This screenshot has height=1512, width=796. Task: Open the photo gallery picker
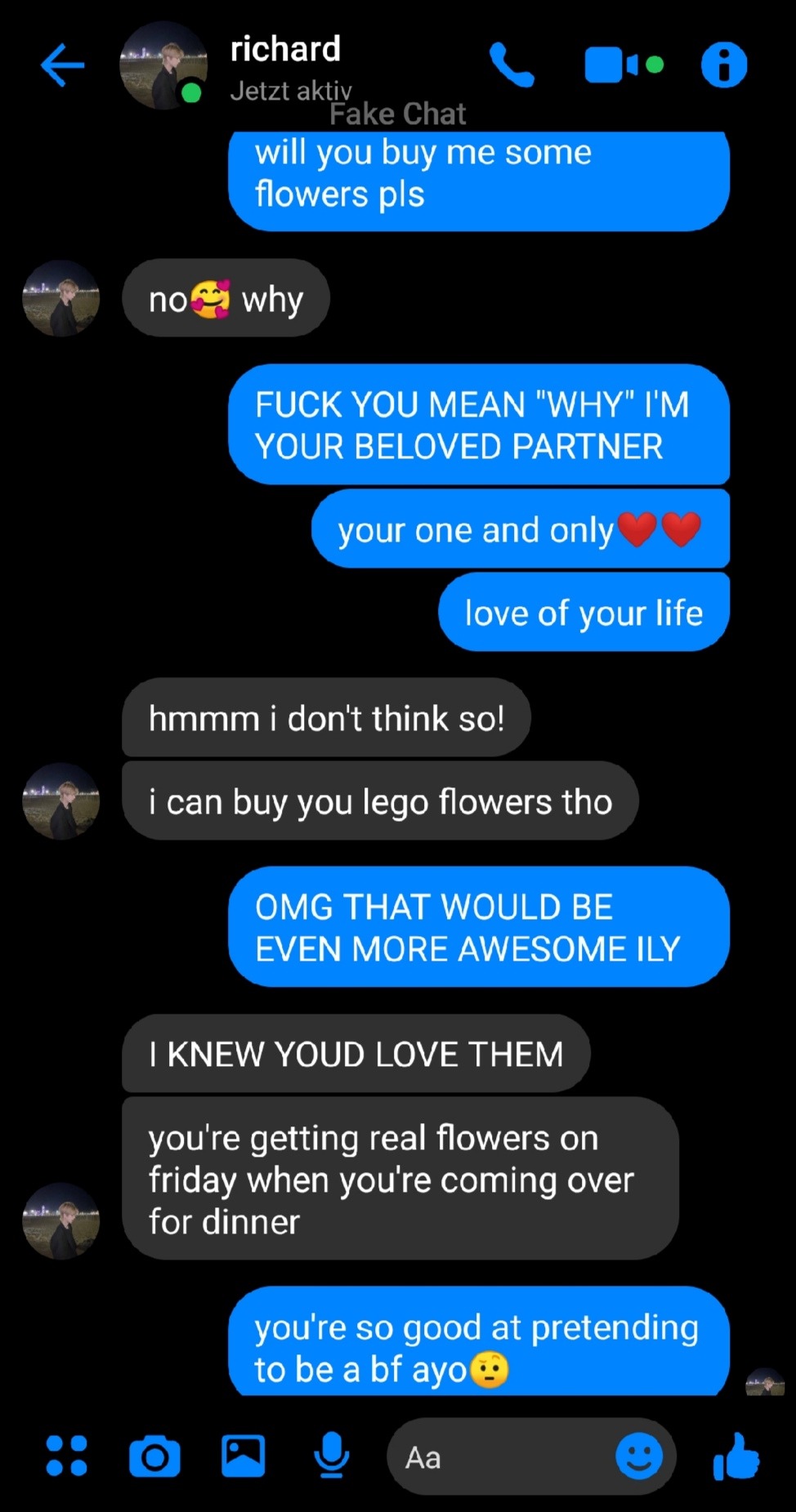click(243, 1456)
